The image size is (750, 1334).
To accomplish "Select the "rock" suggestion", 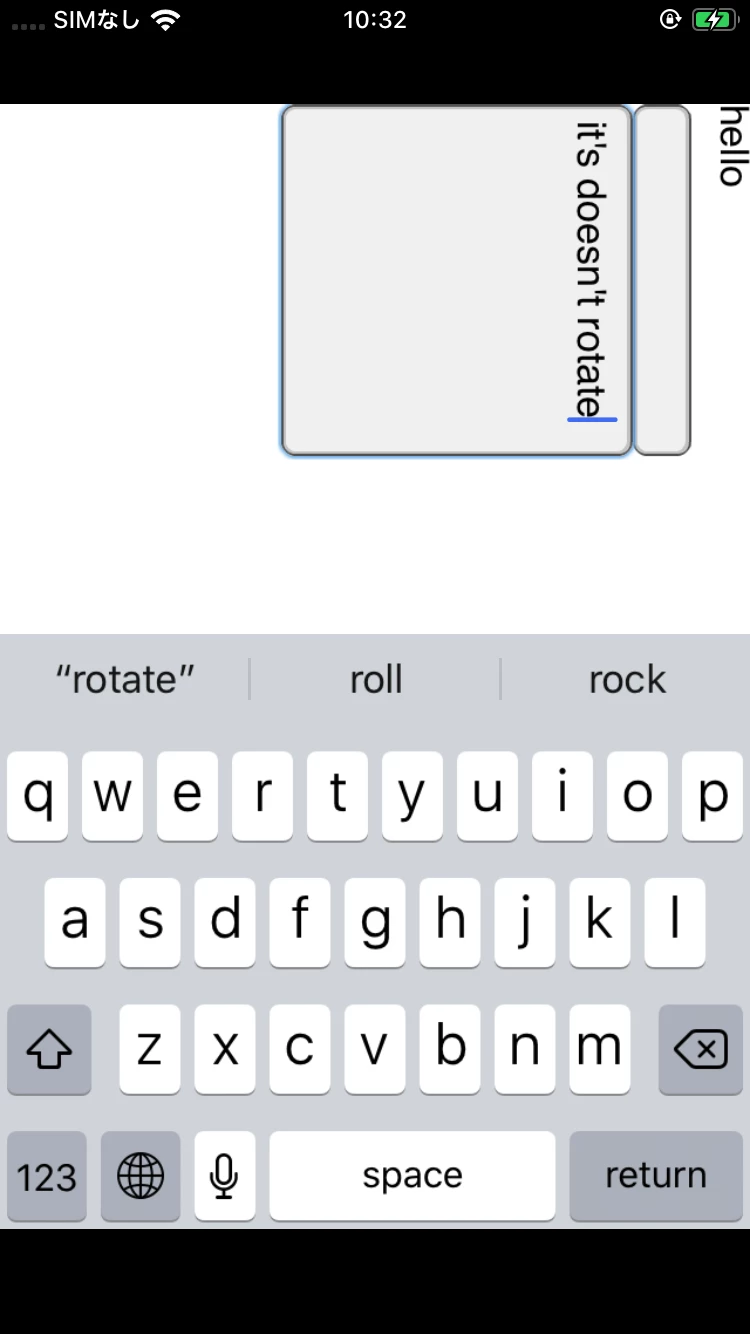I will (x=627, y=680).
